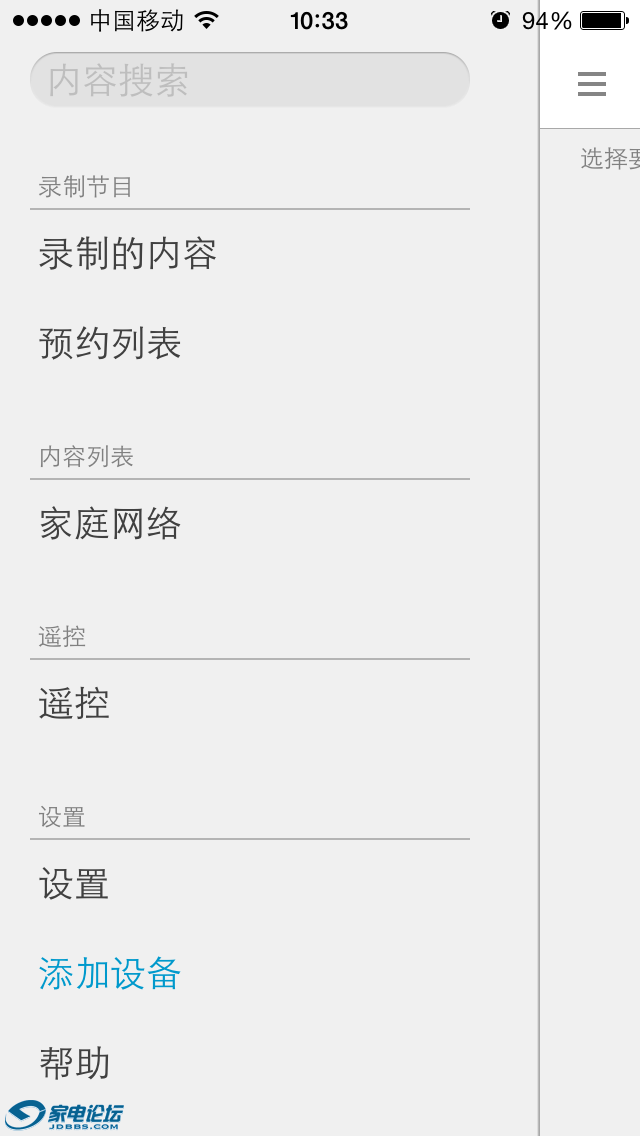Viewport: 640px width, 1136px height.
Task: Open the 遥控 menu item
Action: 74,704
